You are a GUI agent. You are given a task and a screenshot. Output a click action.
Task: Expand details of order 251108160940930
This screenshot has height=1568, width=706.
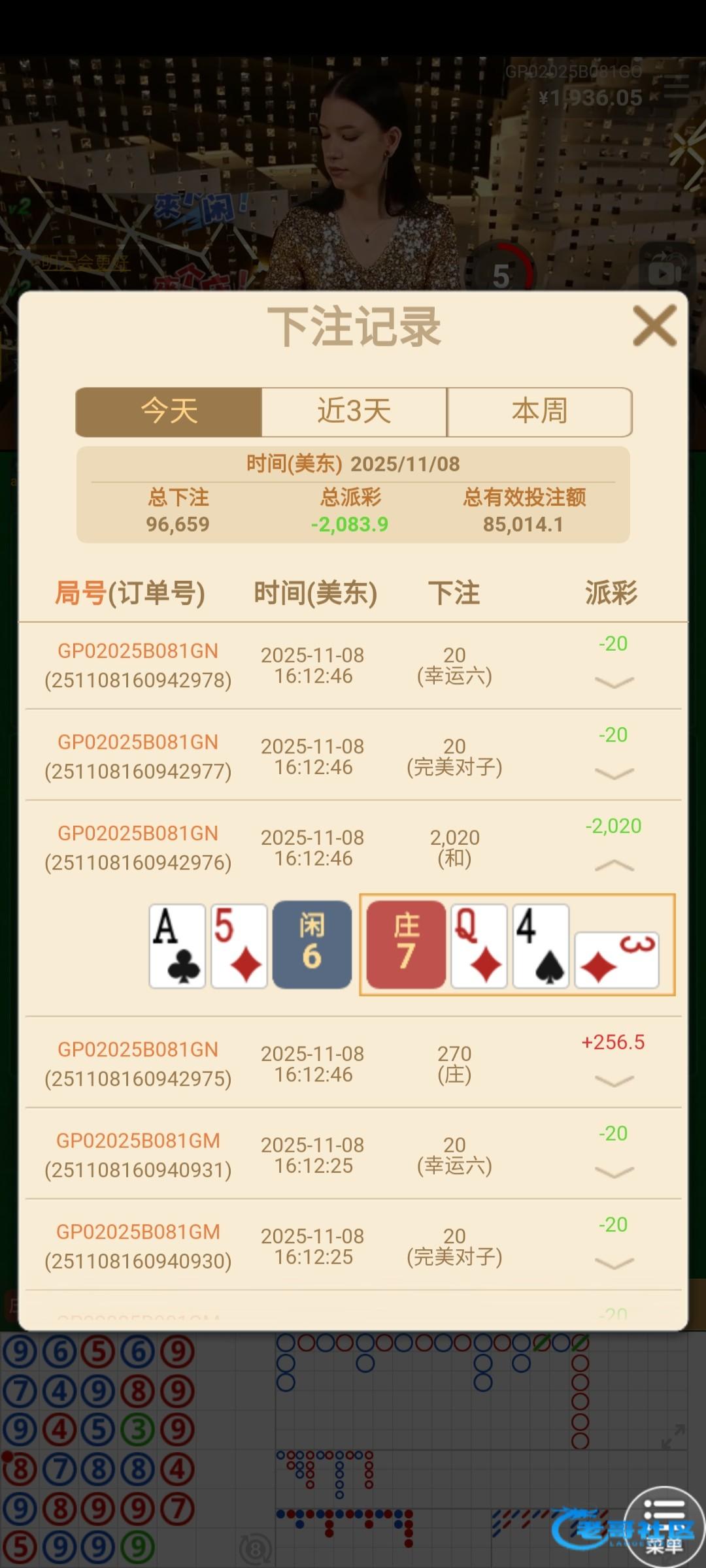point(614,1264)
